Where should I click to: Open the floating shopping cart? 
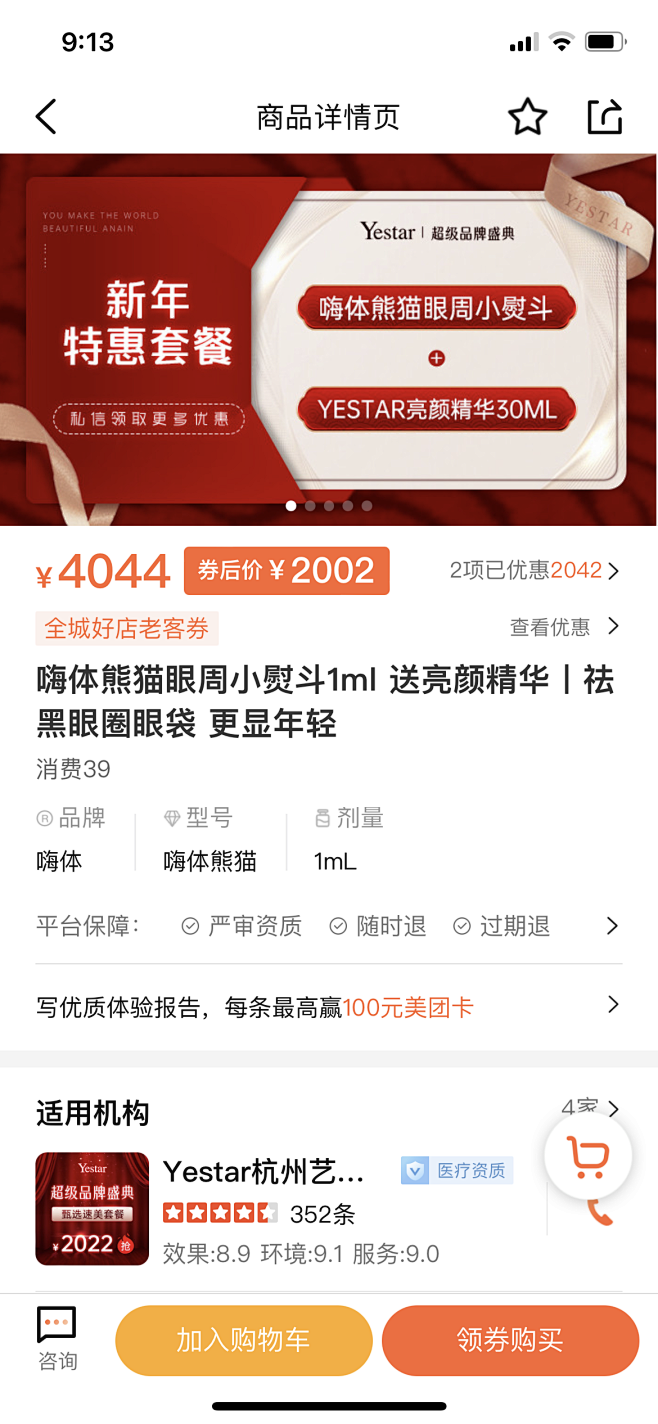pyautogui.click(x=588, y=1157)
